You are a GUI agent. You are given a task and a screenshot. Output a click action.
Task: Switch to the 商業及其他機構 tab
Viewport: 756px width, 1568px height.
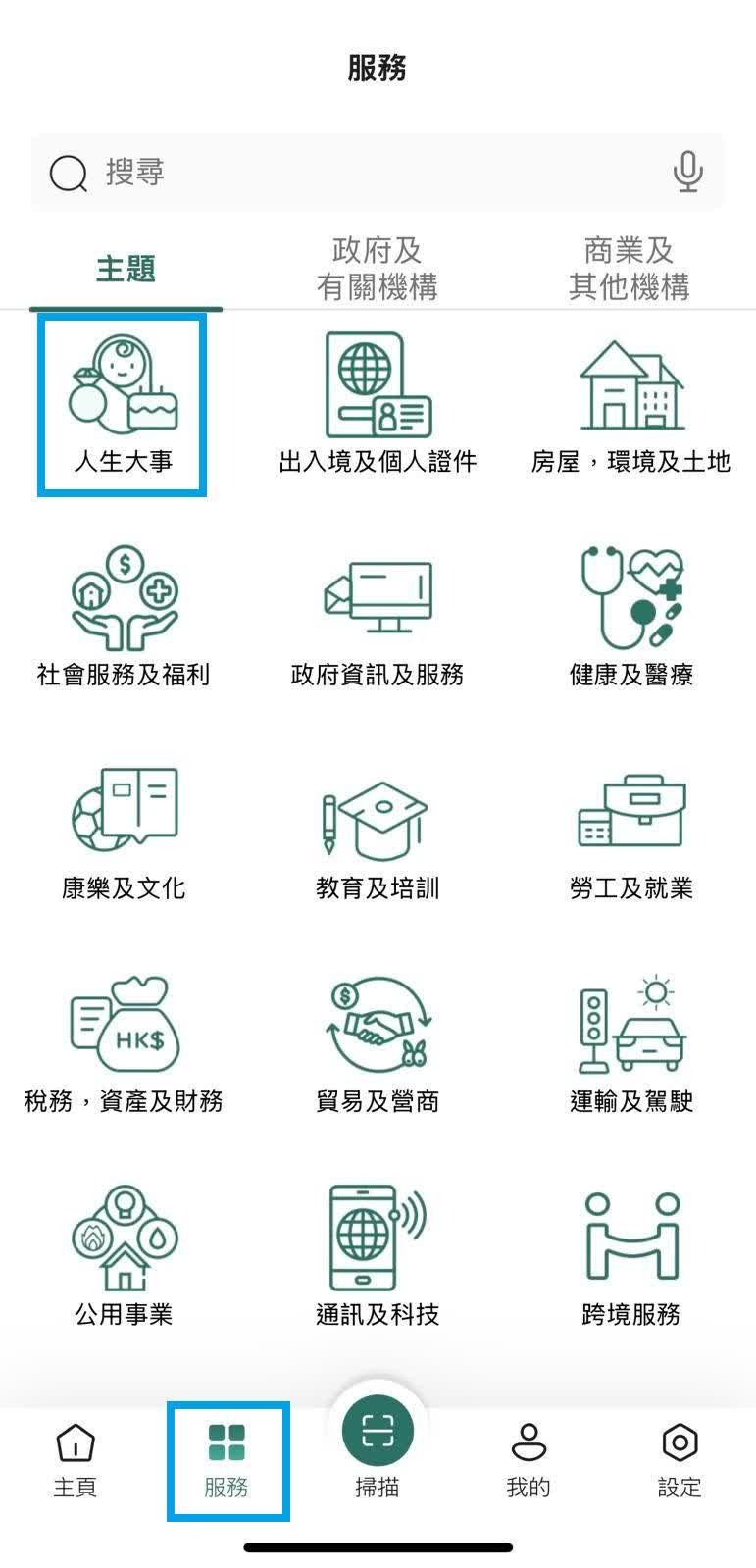coord(629,269)
